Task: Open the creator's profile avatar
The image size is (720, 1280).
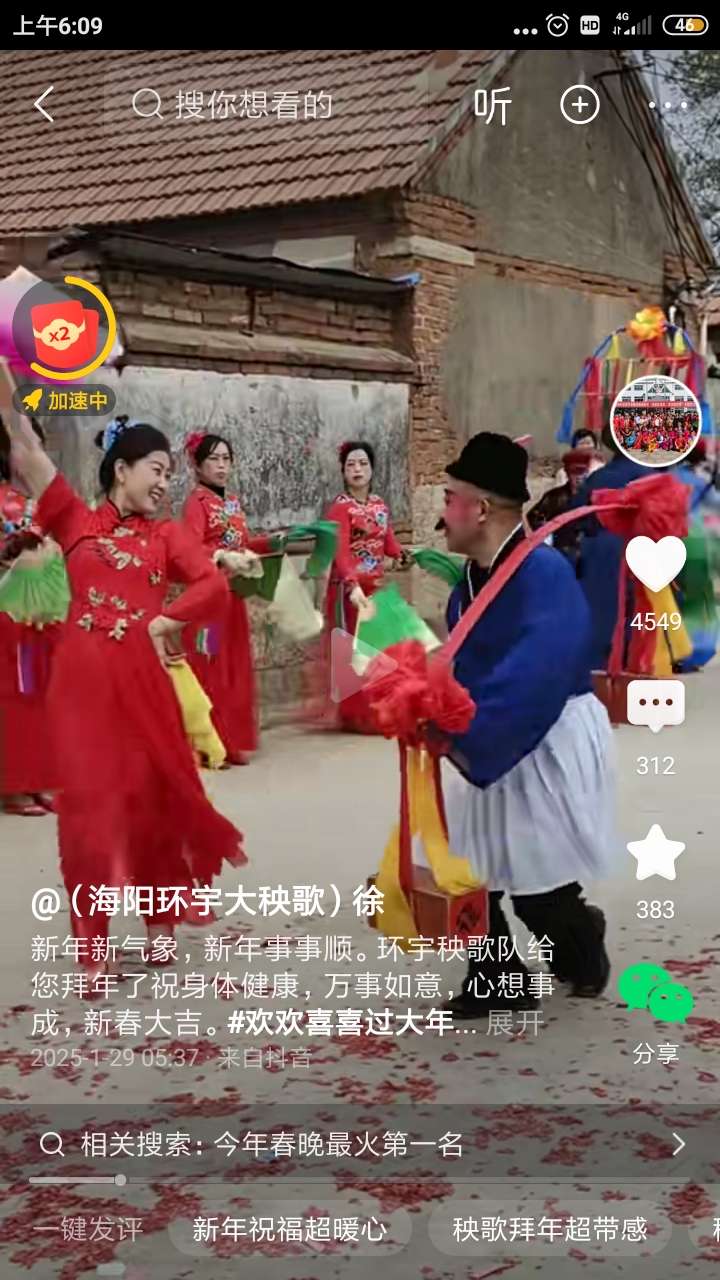Action: click(656, 421)
